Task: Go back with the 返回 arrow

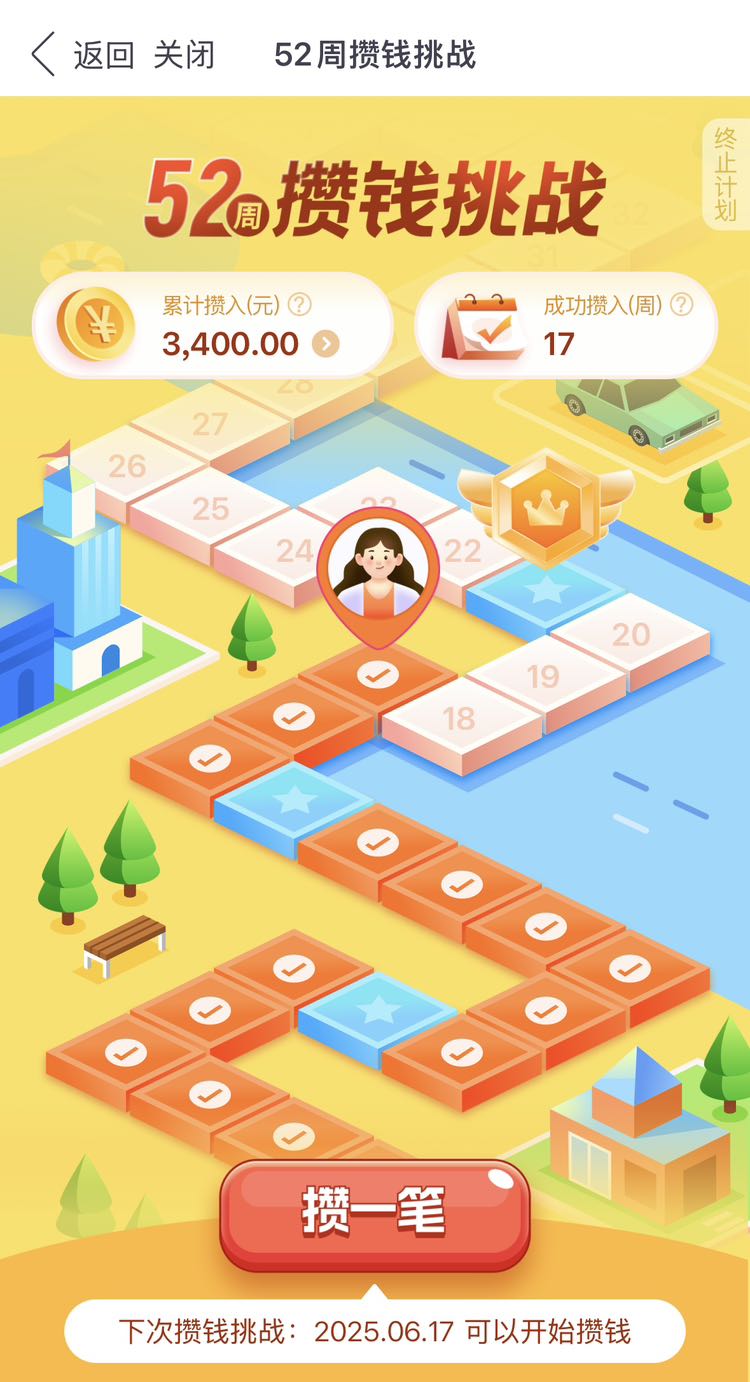Action: click(82, 54)
